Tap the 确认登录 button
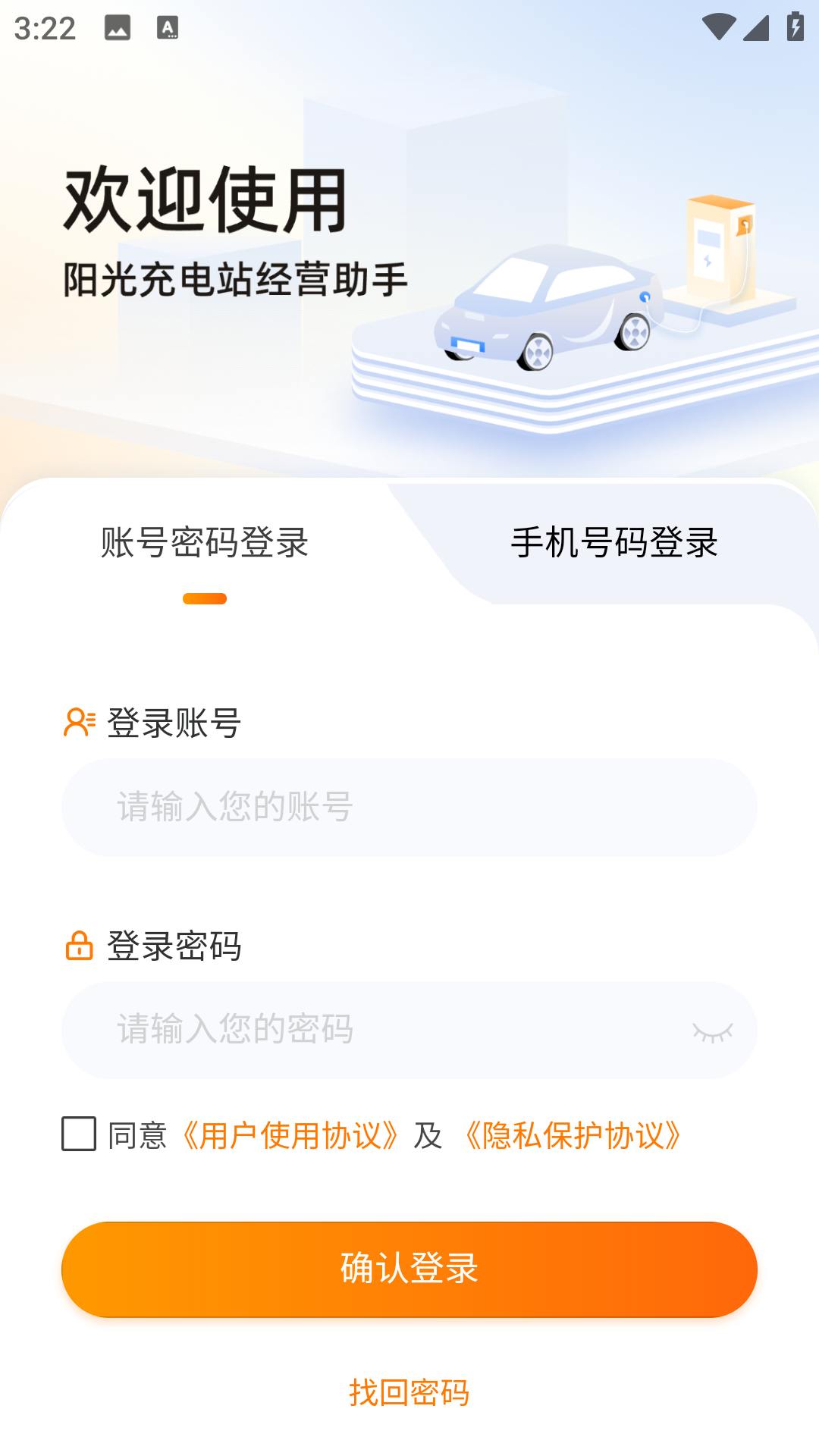 [x=409, y=1269]
